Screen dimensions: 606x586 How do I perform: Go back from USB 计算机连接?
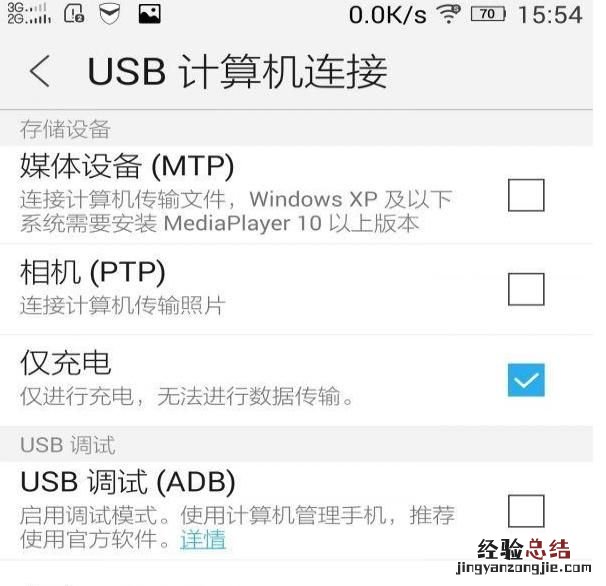tap(39, 72)
